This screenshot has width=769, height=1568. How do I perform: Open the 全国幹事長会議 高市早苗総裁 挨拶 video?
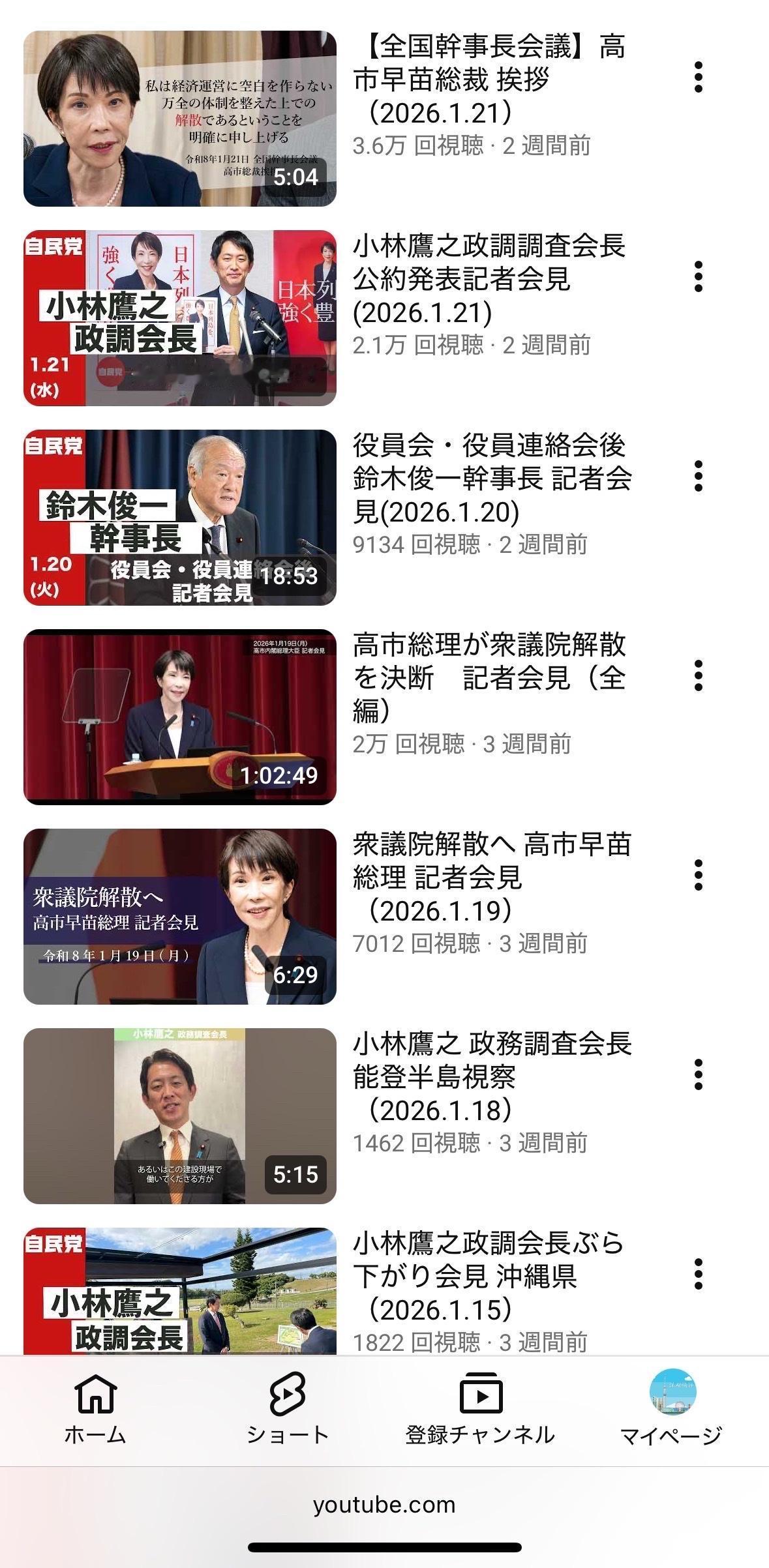point(180,119)
